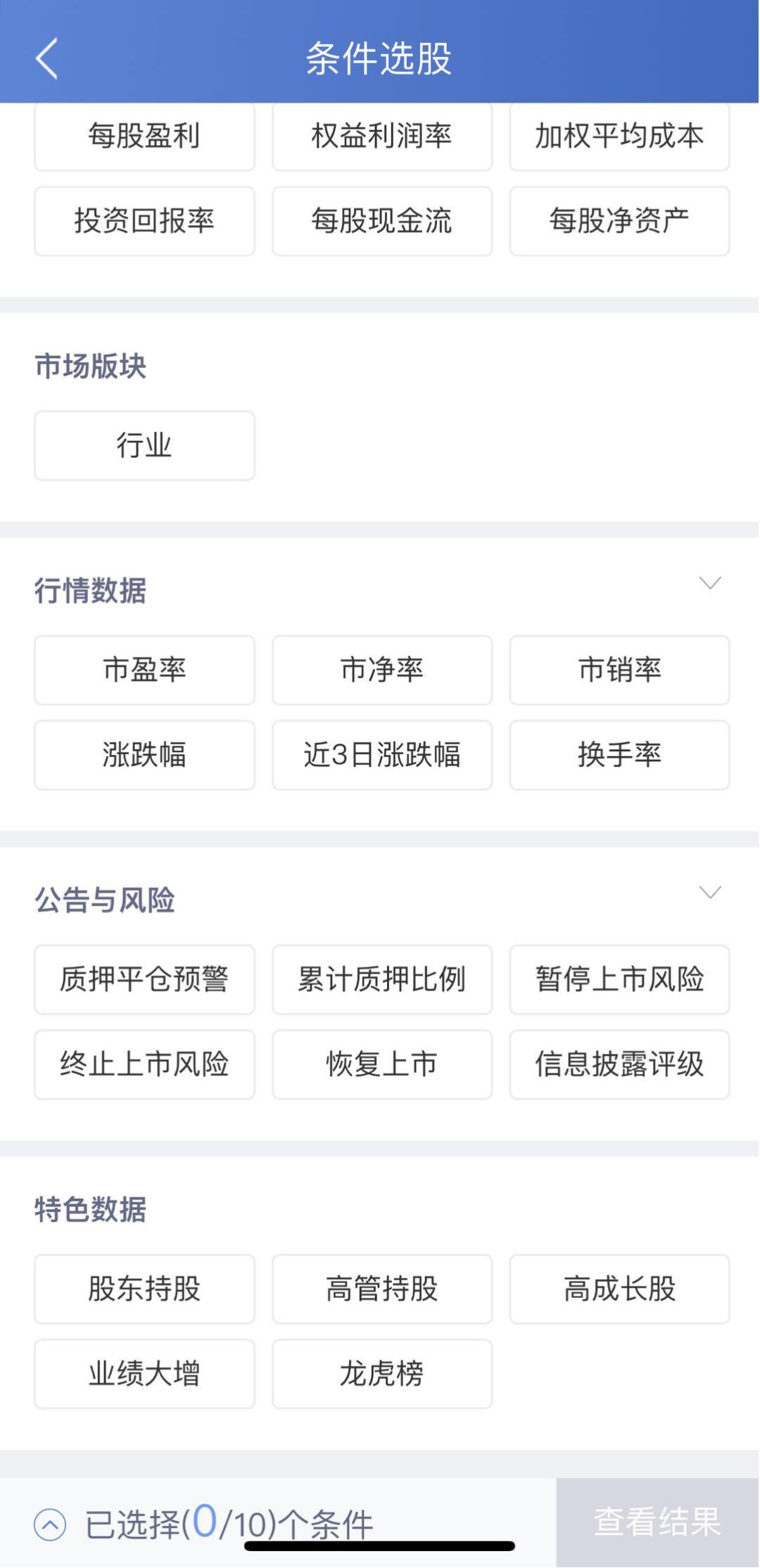Choose the 加权平均成本 filter
Image resolution: width=760 pixels, height=1568 pixels.
(619, 137)
